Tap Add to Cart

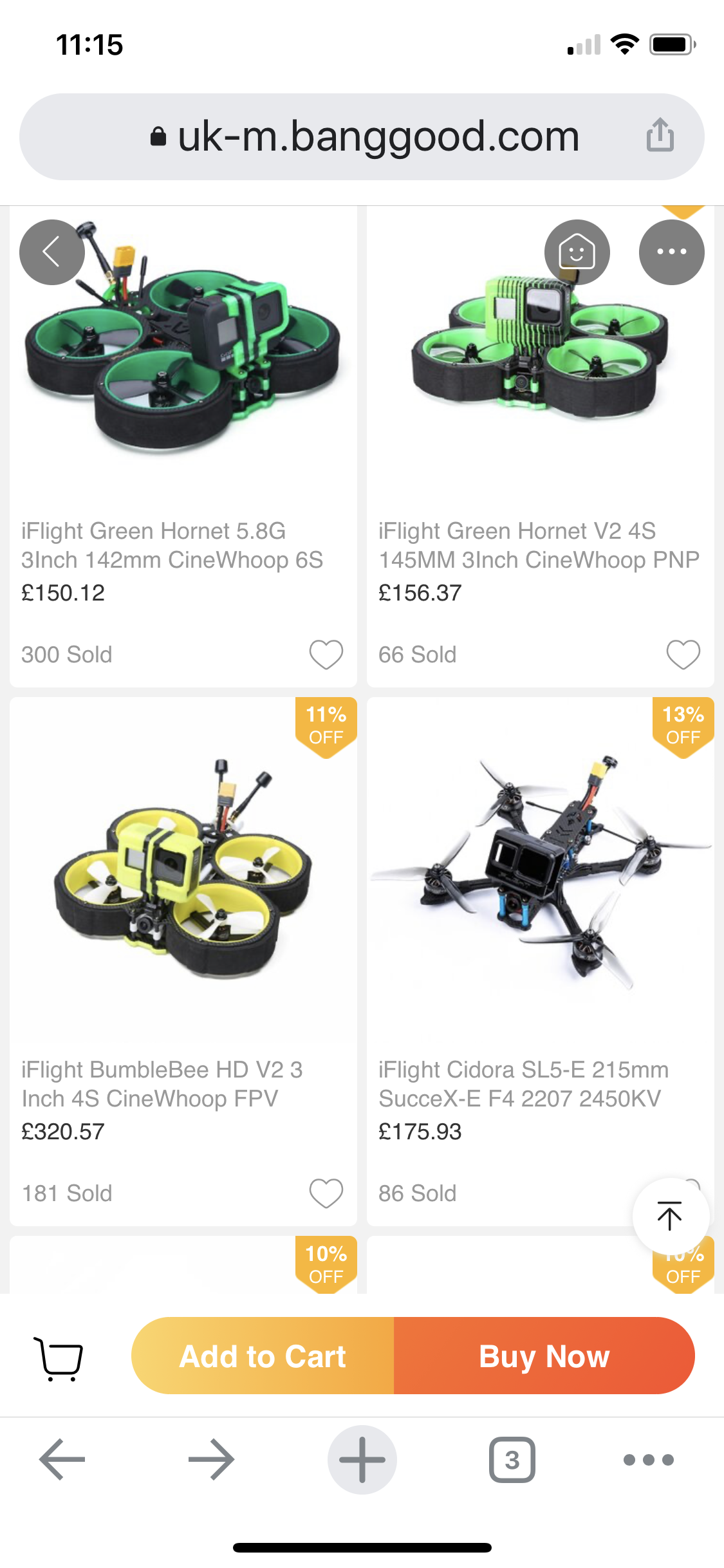[x=263, y=1356]
